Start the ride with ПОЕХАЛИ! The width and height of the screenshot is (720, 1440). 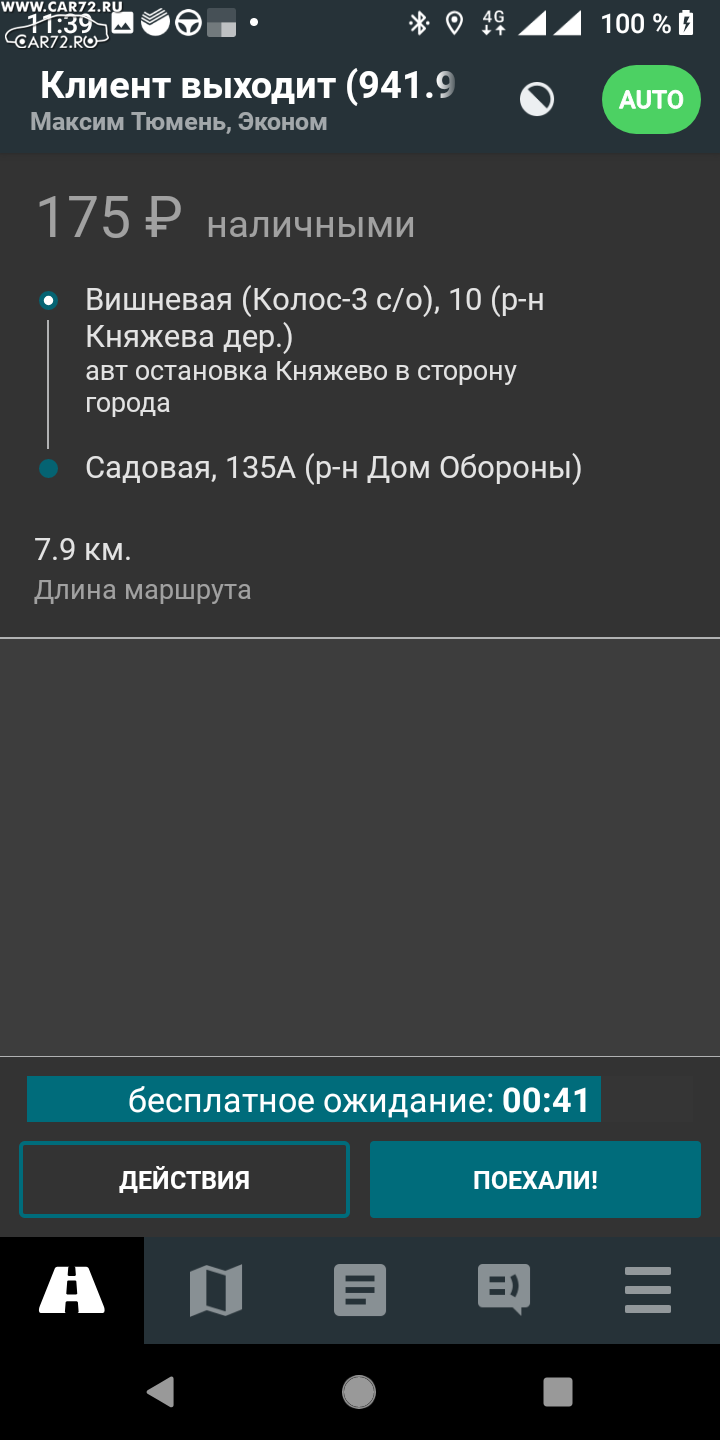point(535,1180)
